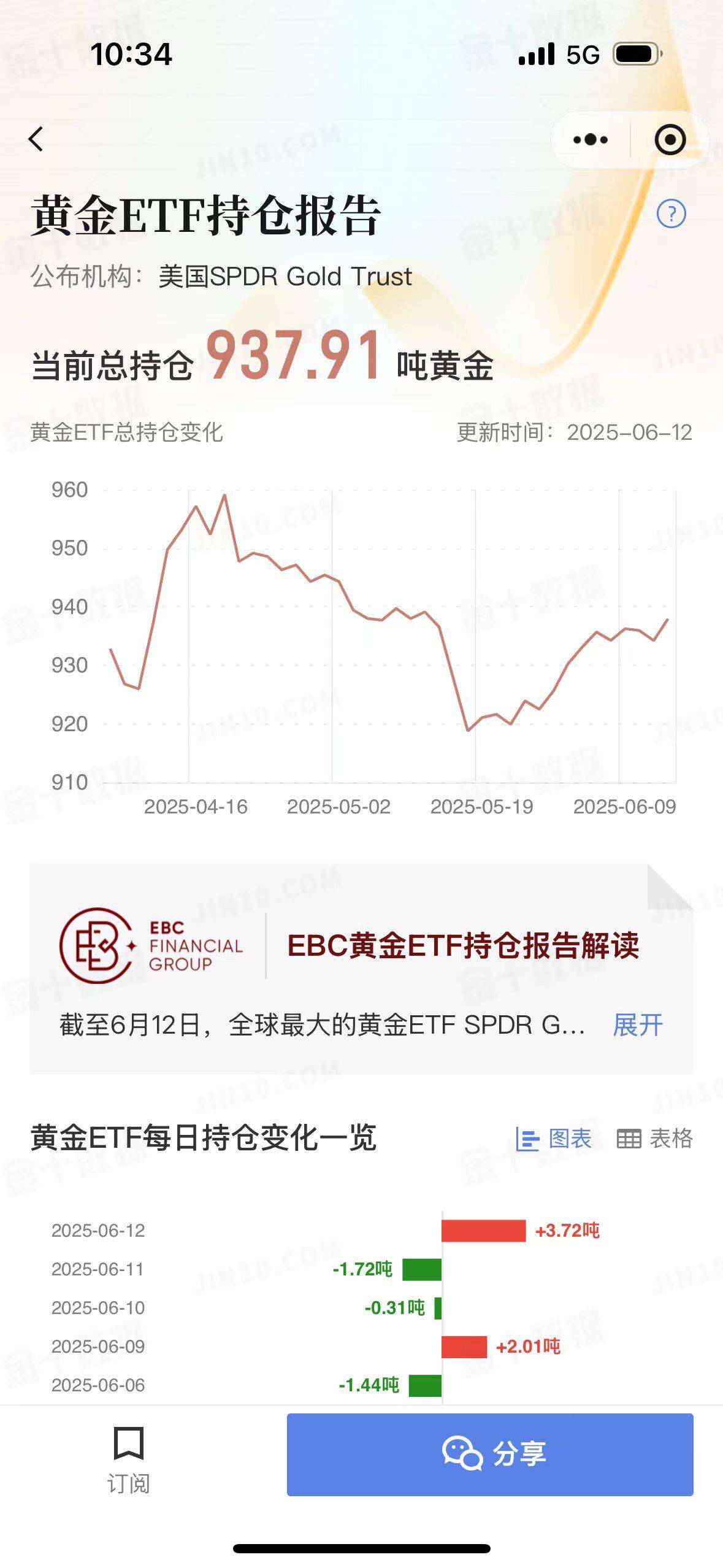The image size is (723, 1568).
Task: Share the report via the 分享 button
Action: coord(489,1455)
